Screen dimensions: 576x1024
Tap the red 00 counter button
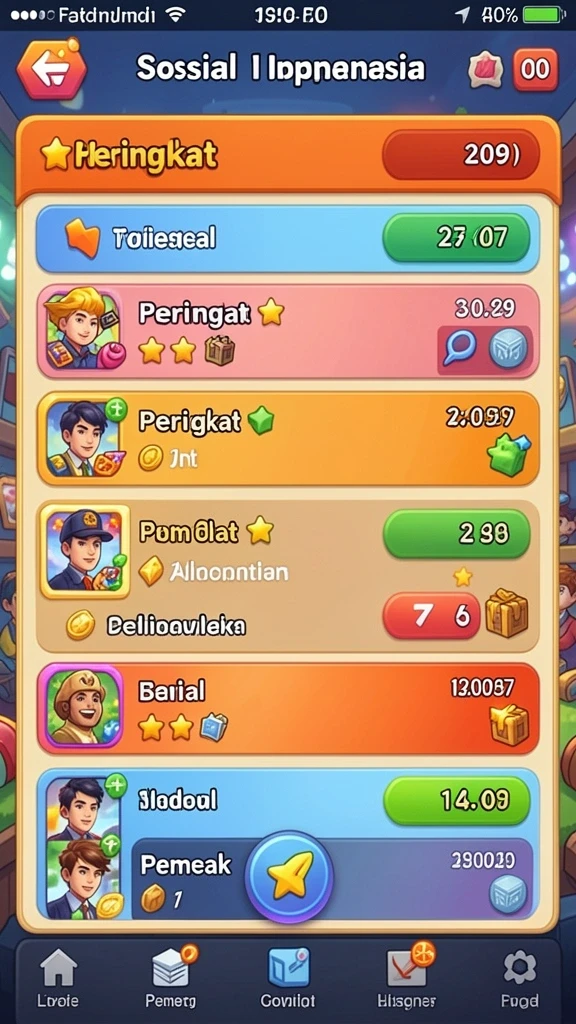point(536,69)
